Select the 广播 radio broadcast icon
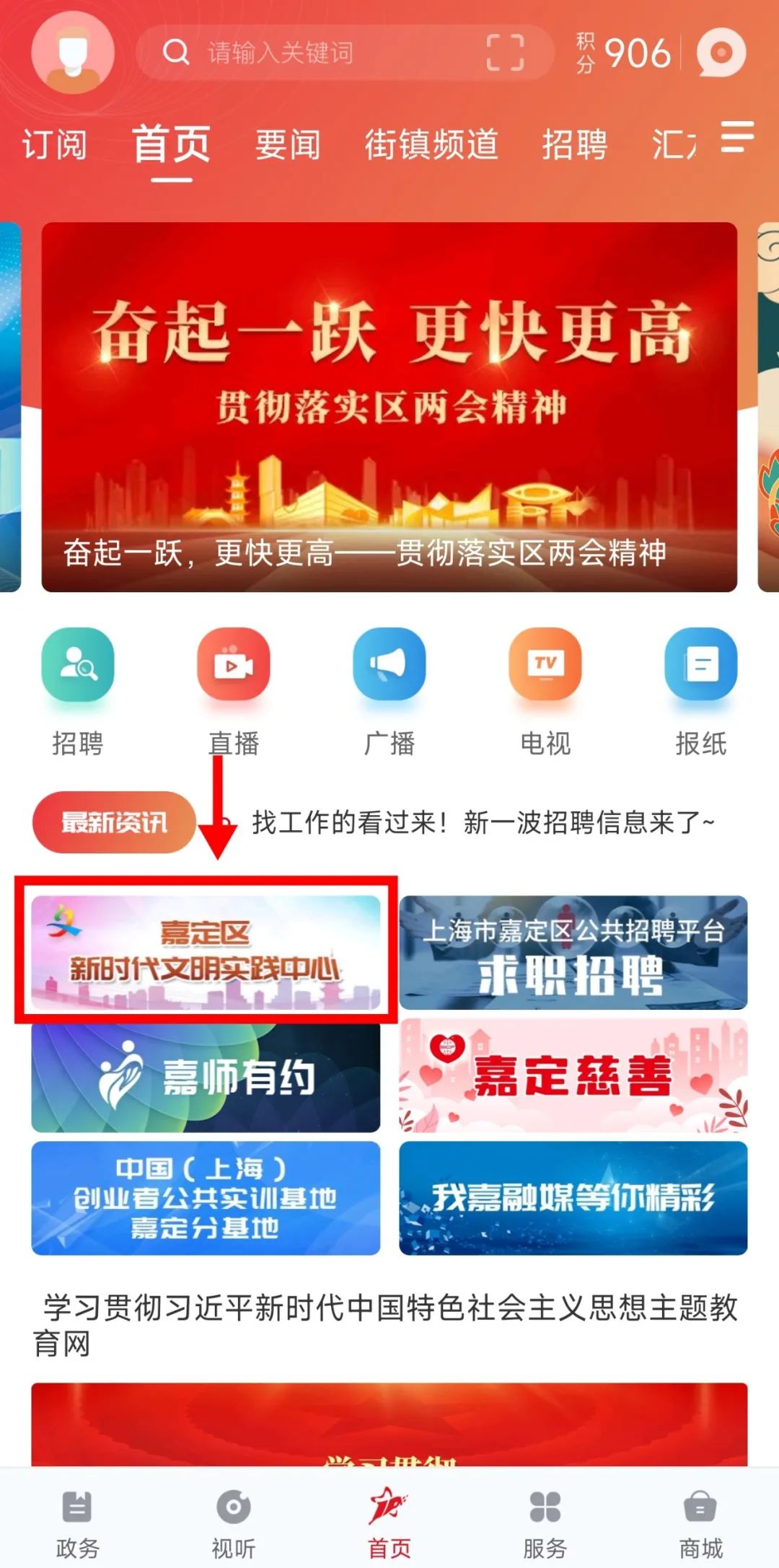This screenshot has width=779, height=1568. [x=389, y=690]
